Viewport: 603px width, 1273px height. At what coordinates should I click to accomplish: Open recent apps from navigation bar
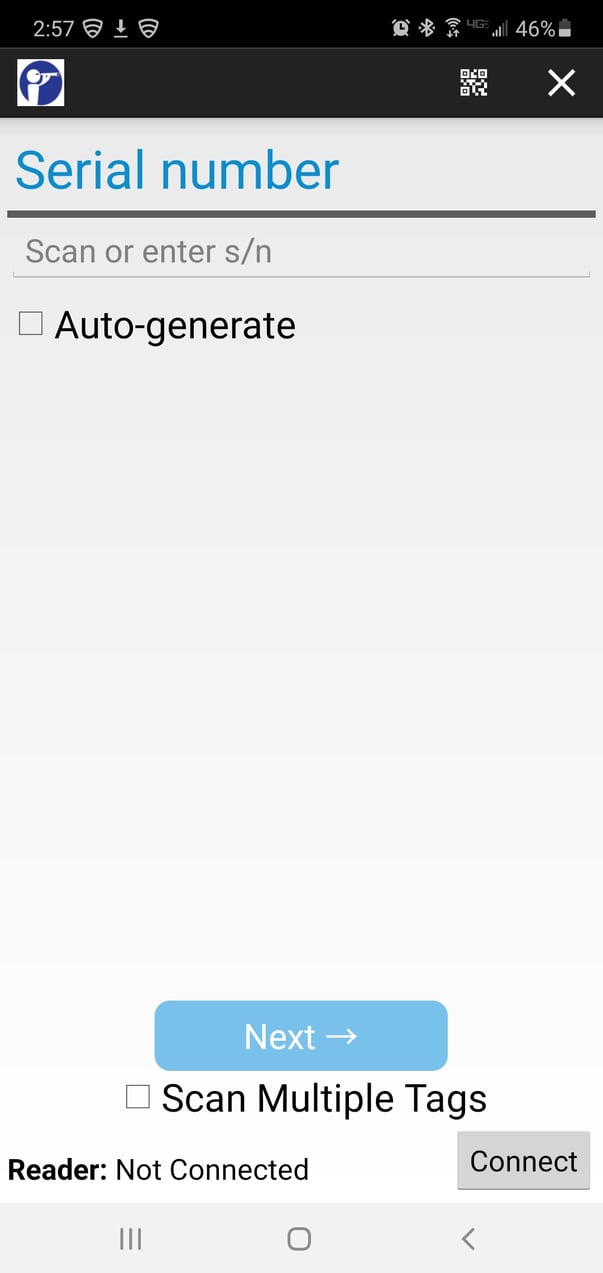coord(130,1239)
